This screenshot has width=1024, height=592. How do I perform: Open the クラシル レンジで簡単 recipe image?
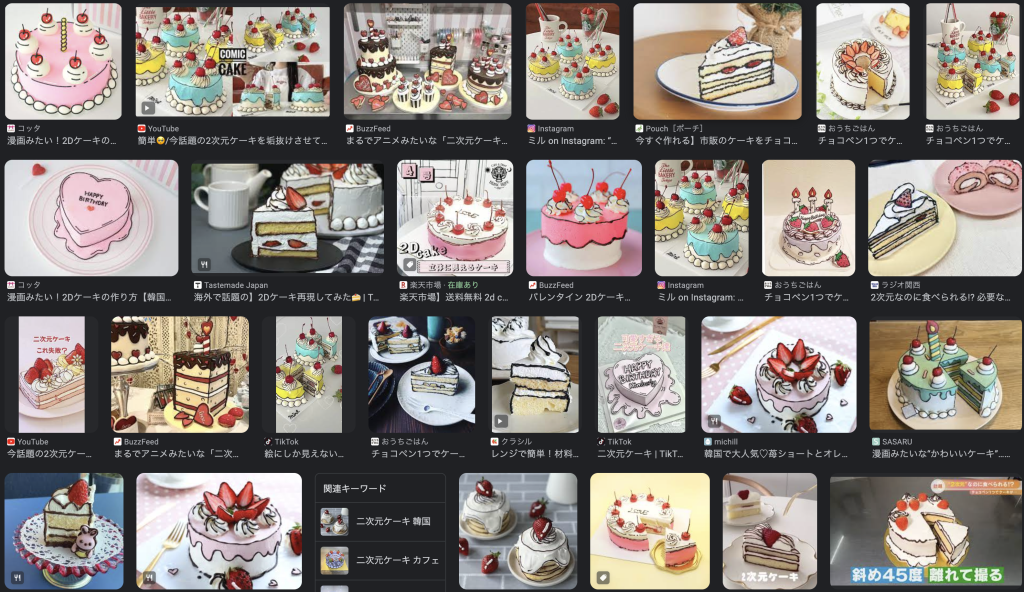pyautogui.click(x=530, y=374)
